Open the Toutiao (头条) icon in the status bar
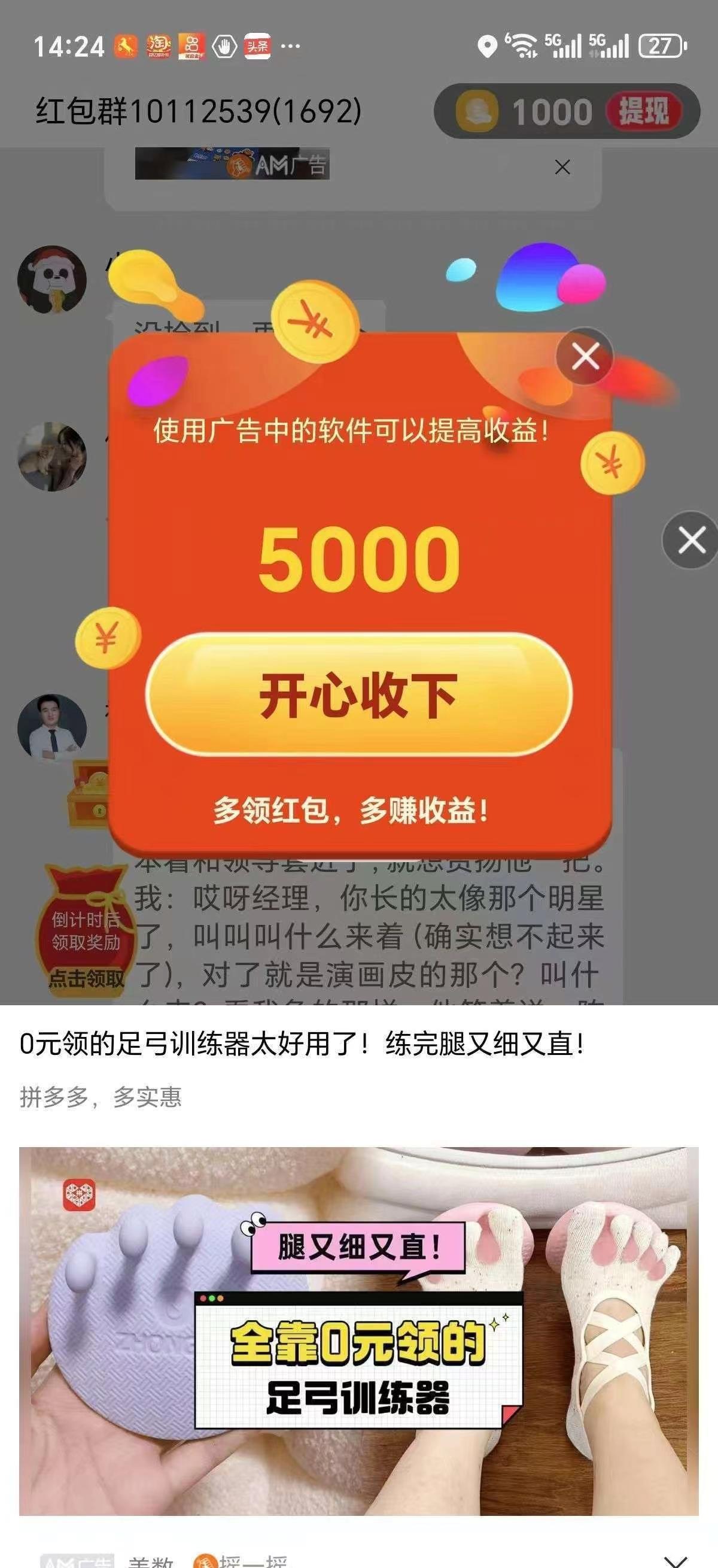Viewport: 718px width, 1568px height. 258,44
